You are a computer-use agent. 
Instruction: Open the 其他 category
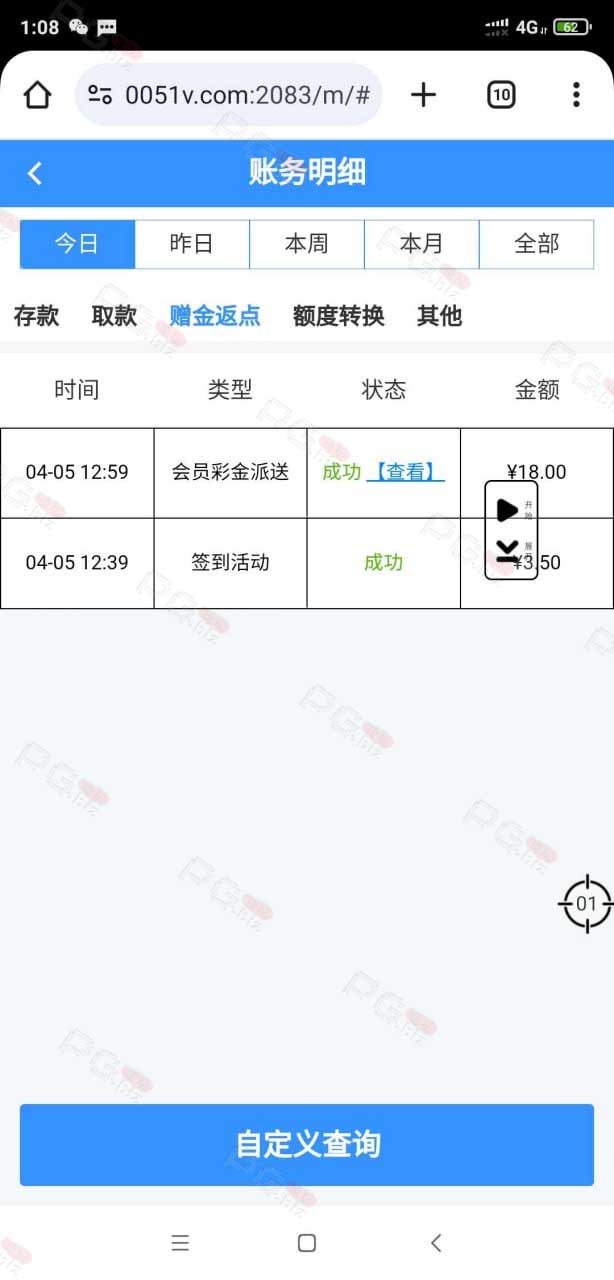click(x=440, y=316)
